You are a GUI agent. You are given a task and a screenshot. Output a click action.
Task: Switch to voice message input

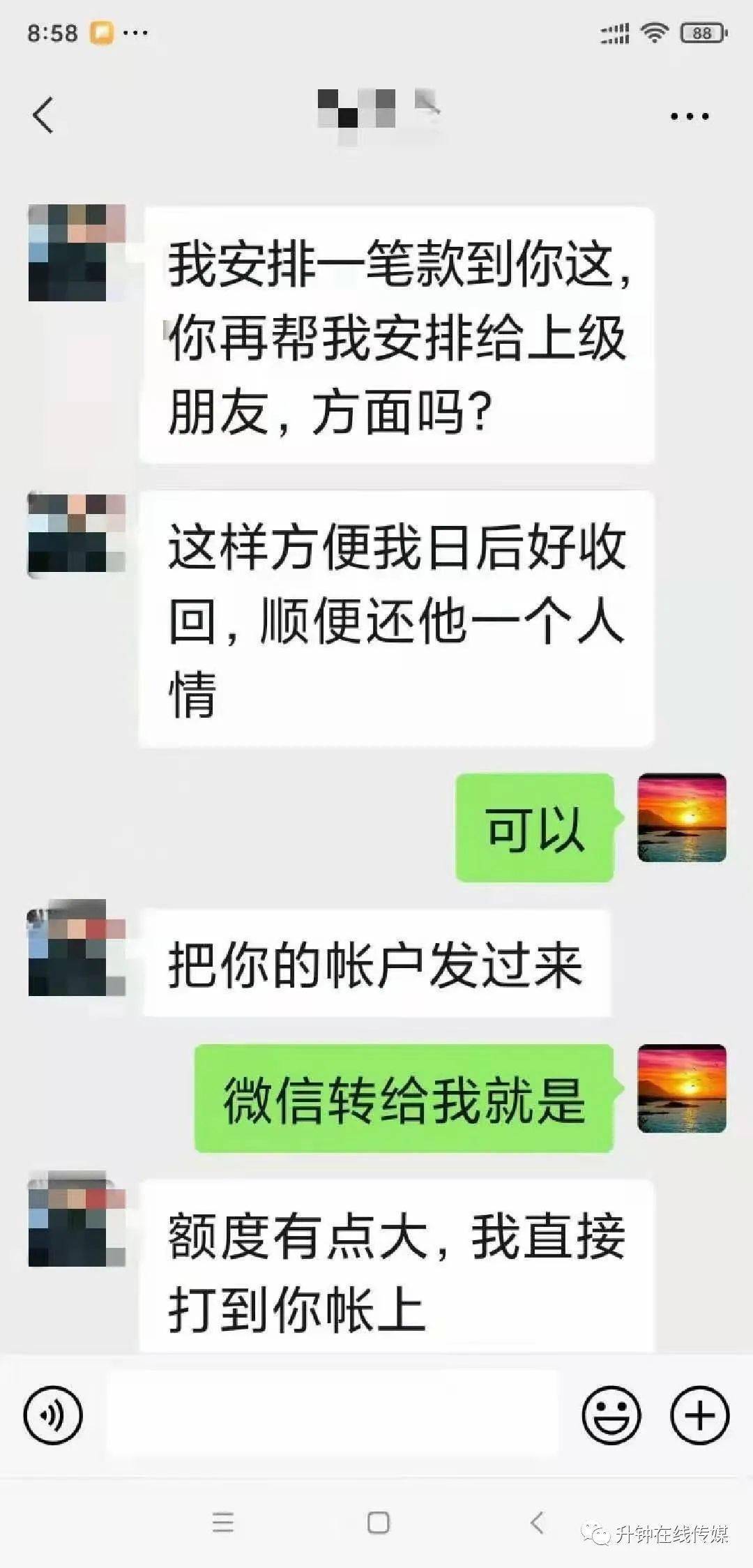tap(53, 1415)
